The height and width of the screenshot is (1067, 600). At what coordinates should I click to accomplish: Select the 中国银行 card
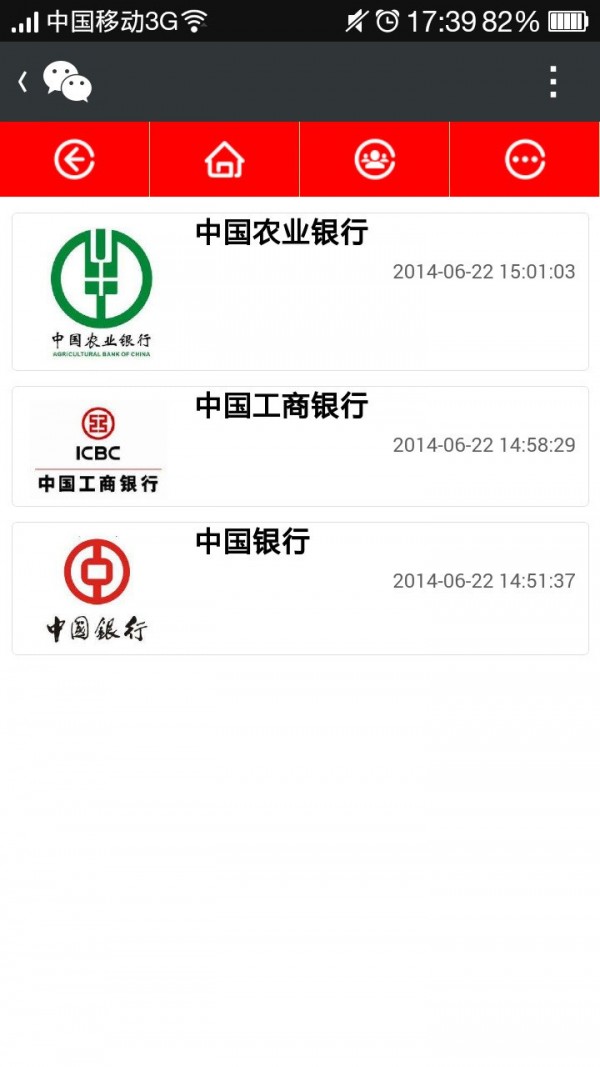click(x=300, y=589)
